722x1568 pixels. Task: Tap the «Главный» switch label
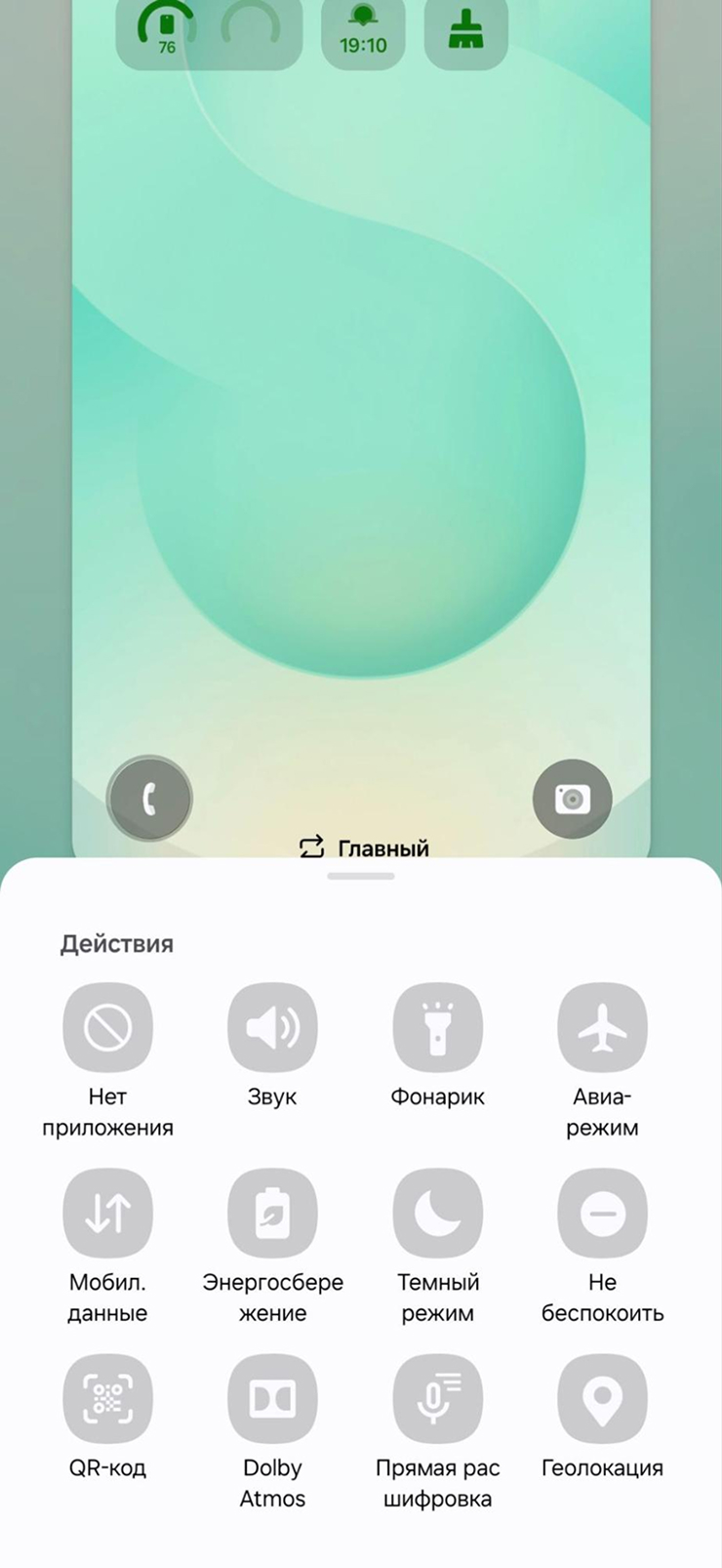pos(364,847)
